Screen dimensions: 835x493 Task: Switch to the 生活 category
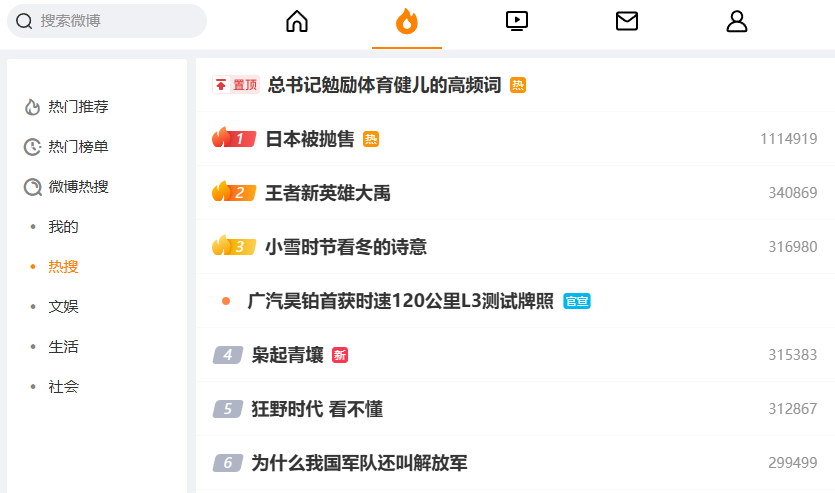(64, 347)
